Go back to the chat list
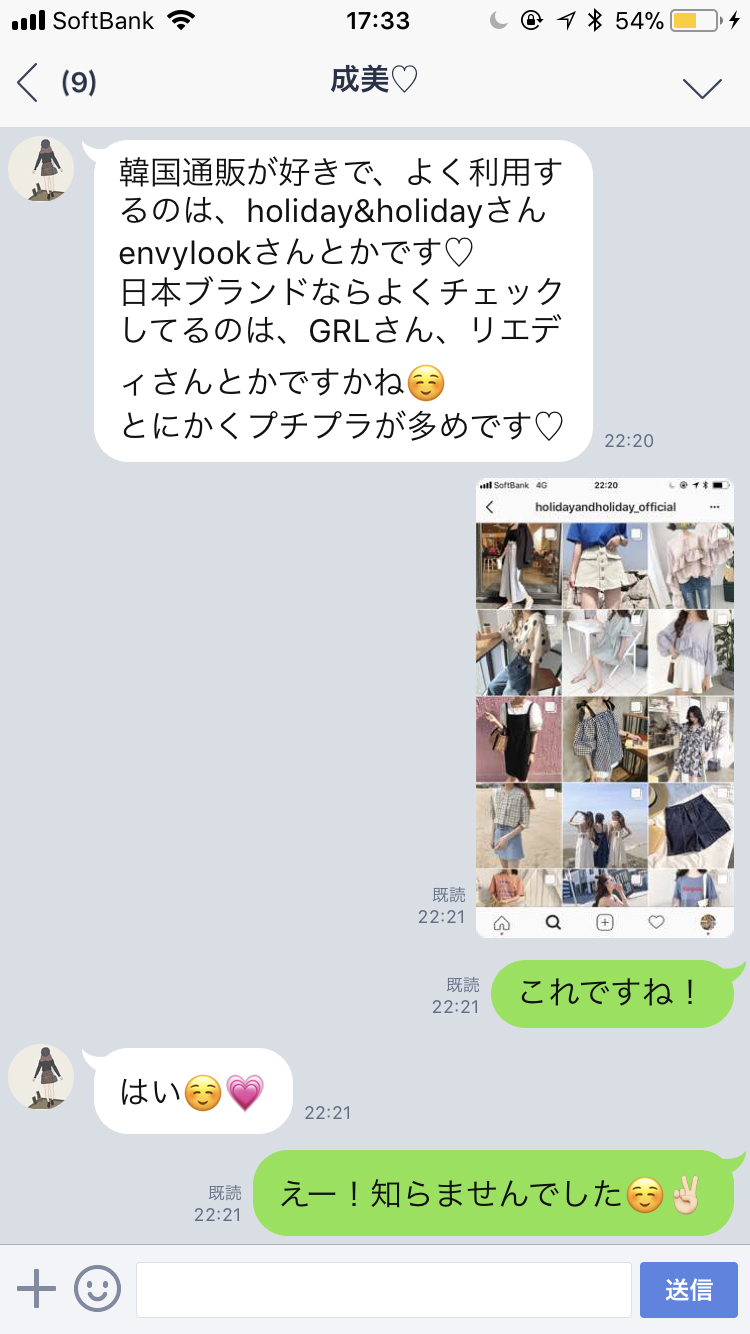Screen dimensions: 750x1334 click(x=30, y=83)
